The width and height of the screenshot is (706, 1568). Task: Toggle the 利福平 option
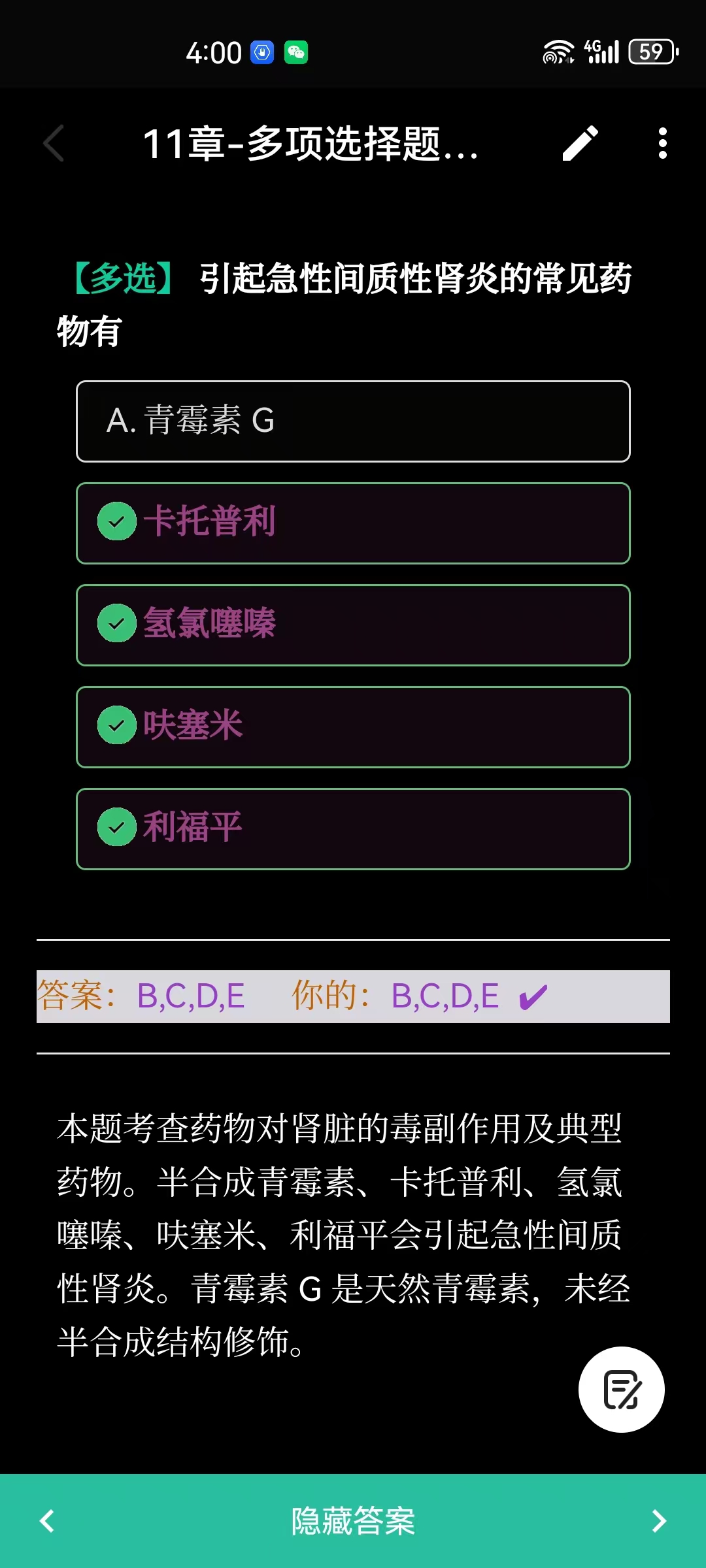coord(353,829)
